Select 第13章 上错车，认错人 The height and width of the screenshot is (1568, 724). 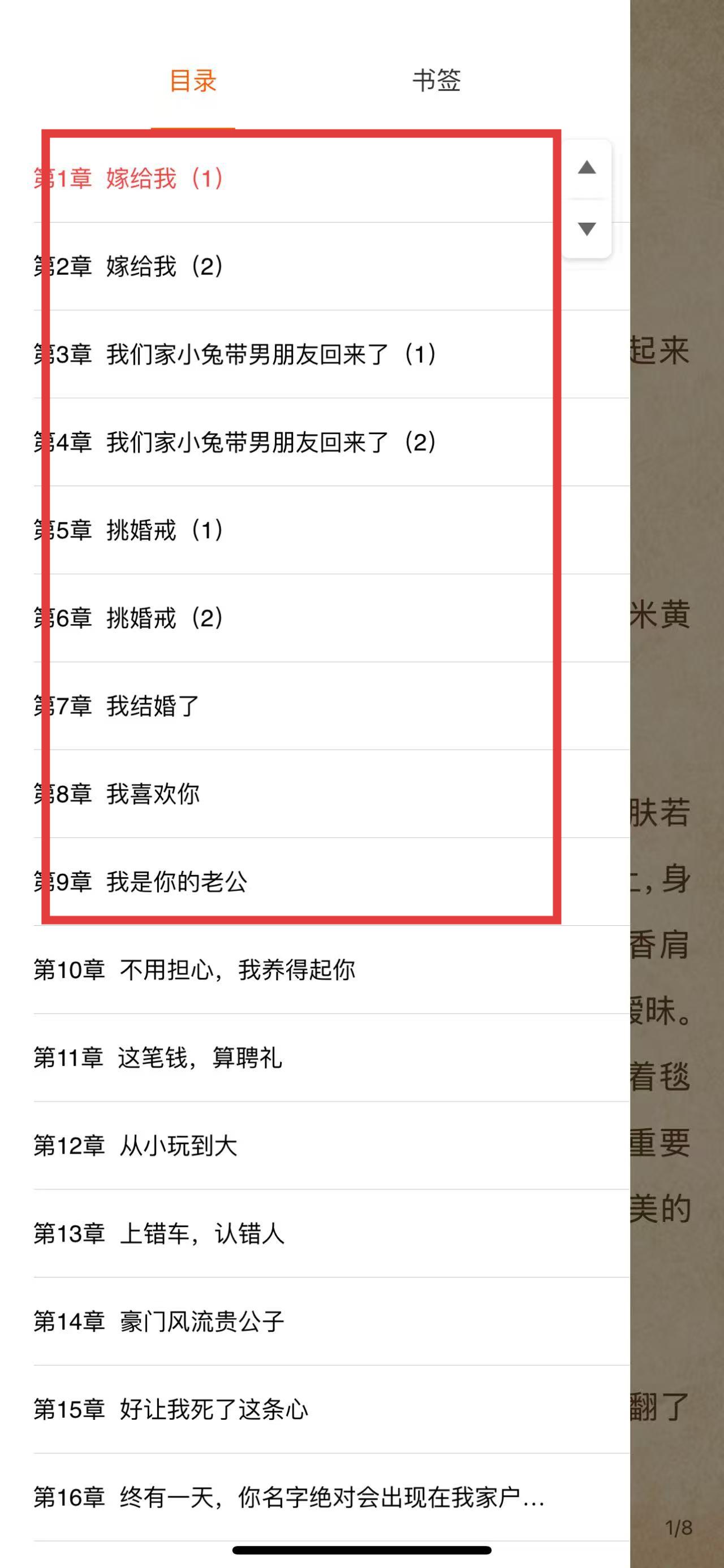158,1233
